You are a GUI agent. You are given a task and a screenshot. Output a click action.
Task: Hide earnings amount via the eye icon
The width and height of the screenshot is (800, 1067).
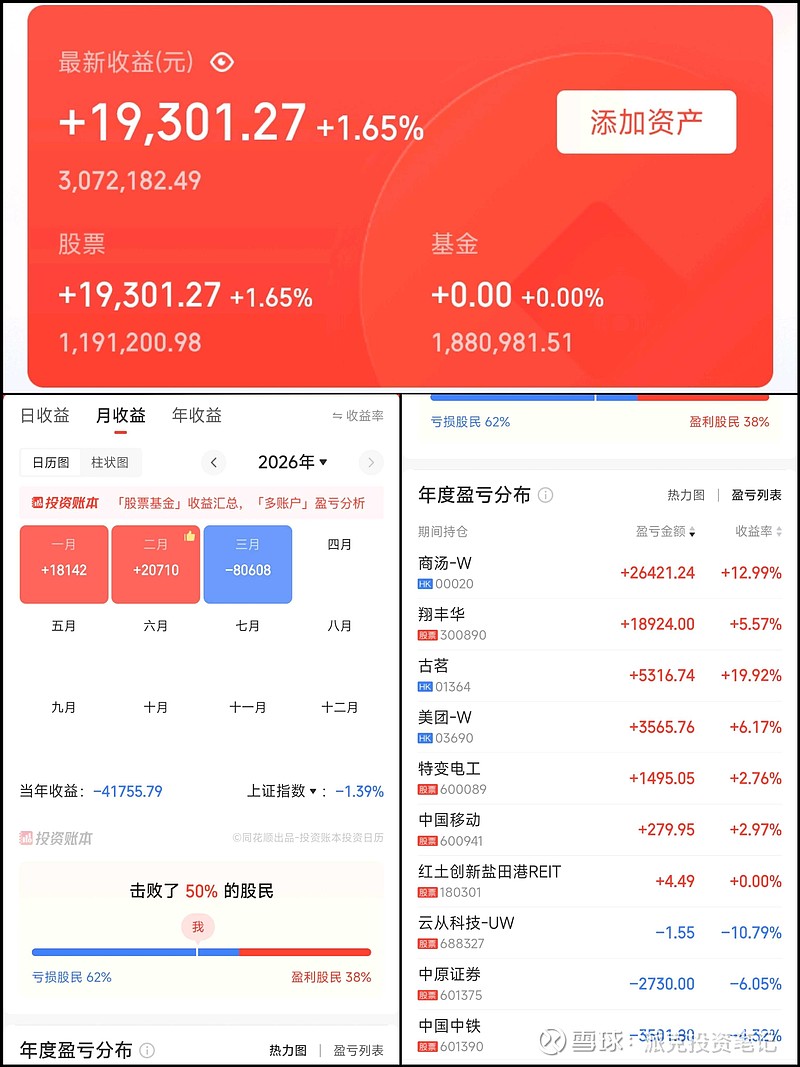[221, 62]
